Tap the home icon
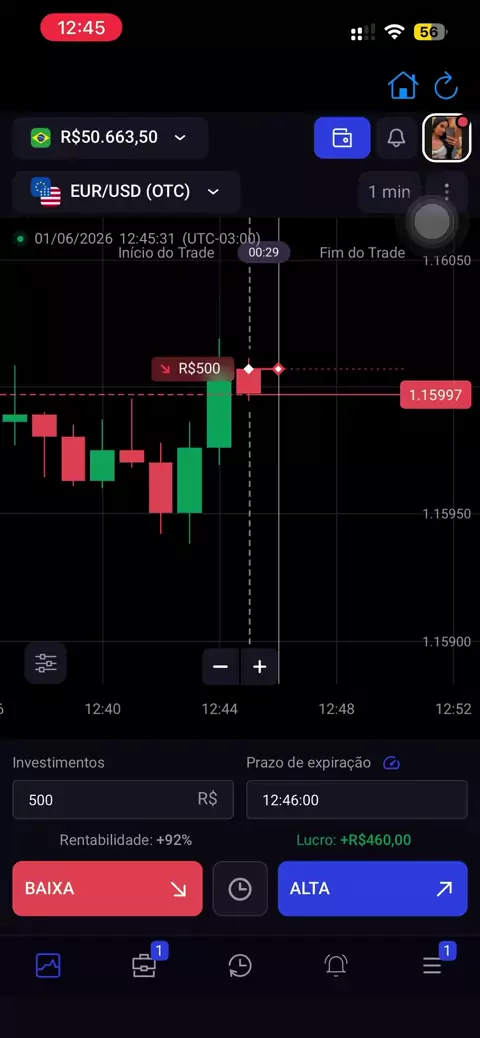The height and width of the screenshot is (1038, 480). coord(403,85)
